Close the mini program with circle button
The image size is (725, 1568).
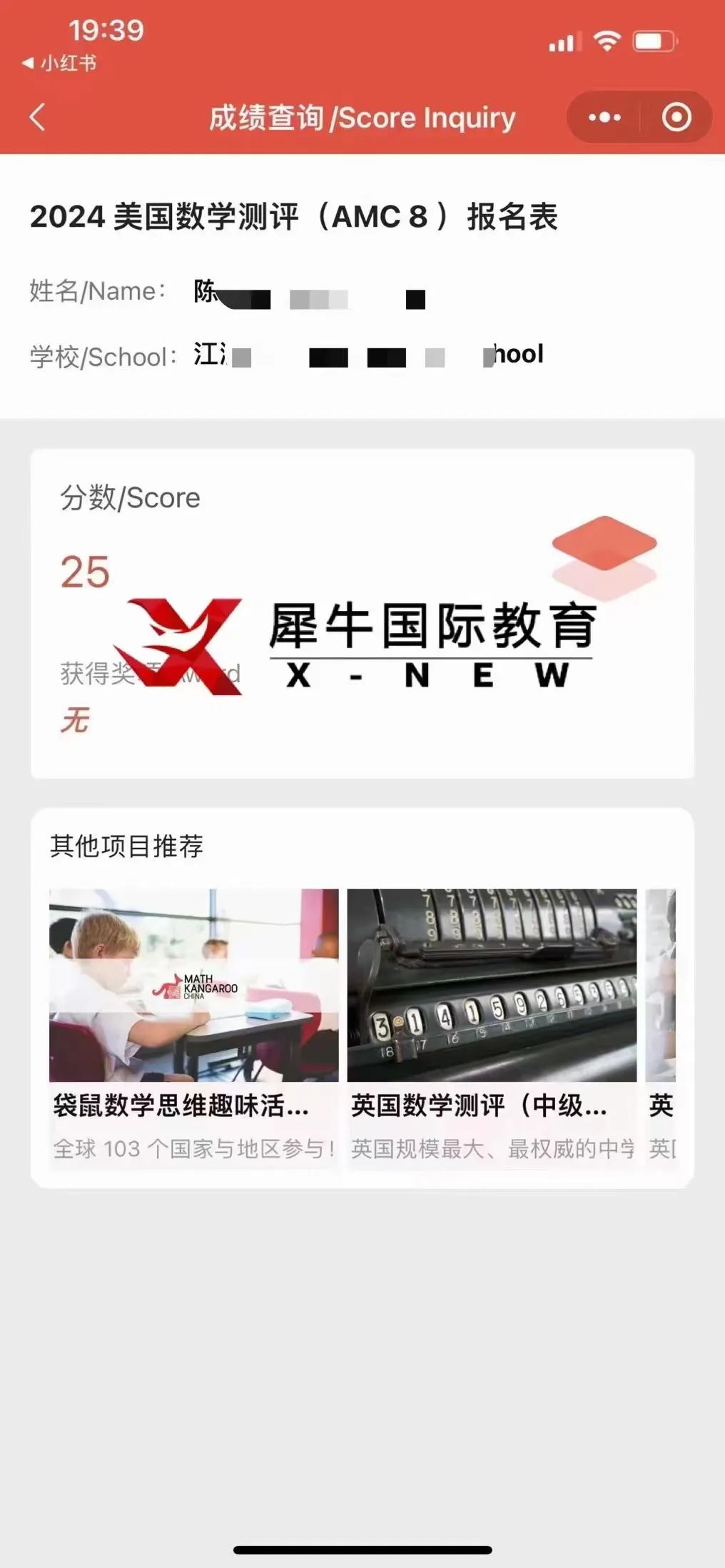[676, 117]
